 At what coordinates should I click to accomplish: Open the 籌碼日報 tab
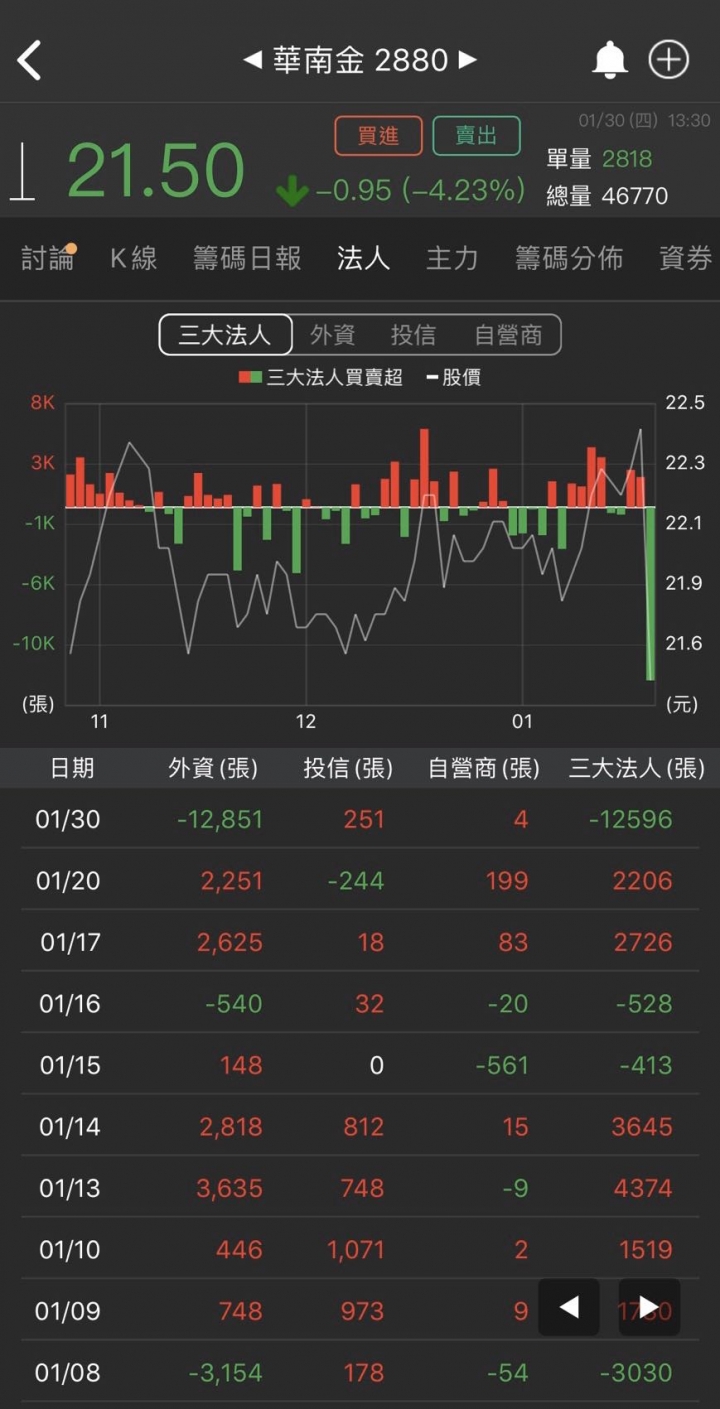point(247,258)
